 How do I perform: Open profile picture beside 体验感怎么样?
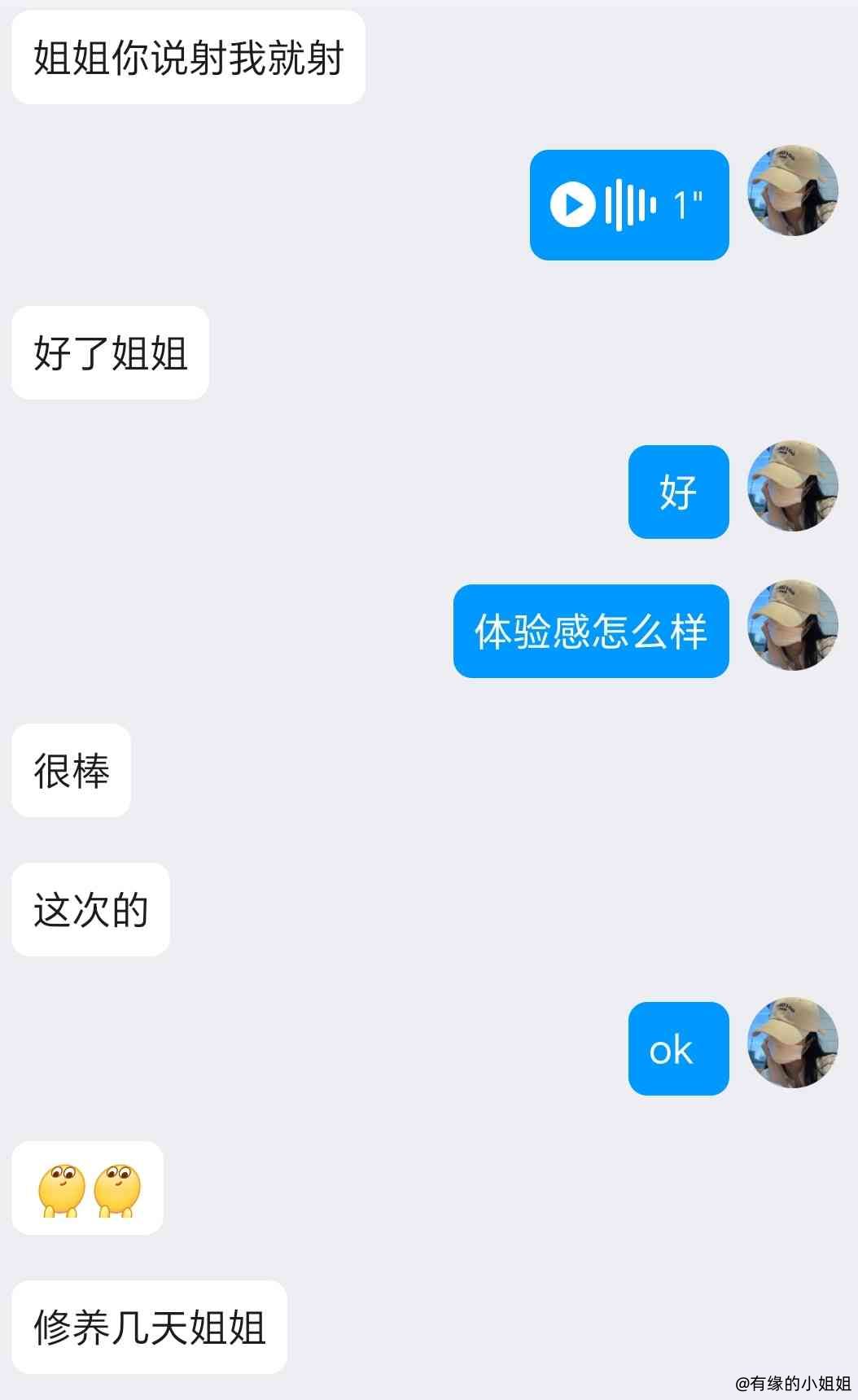[x=792, y=625]
